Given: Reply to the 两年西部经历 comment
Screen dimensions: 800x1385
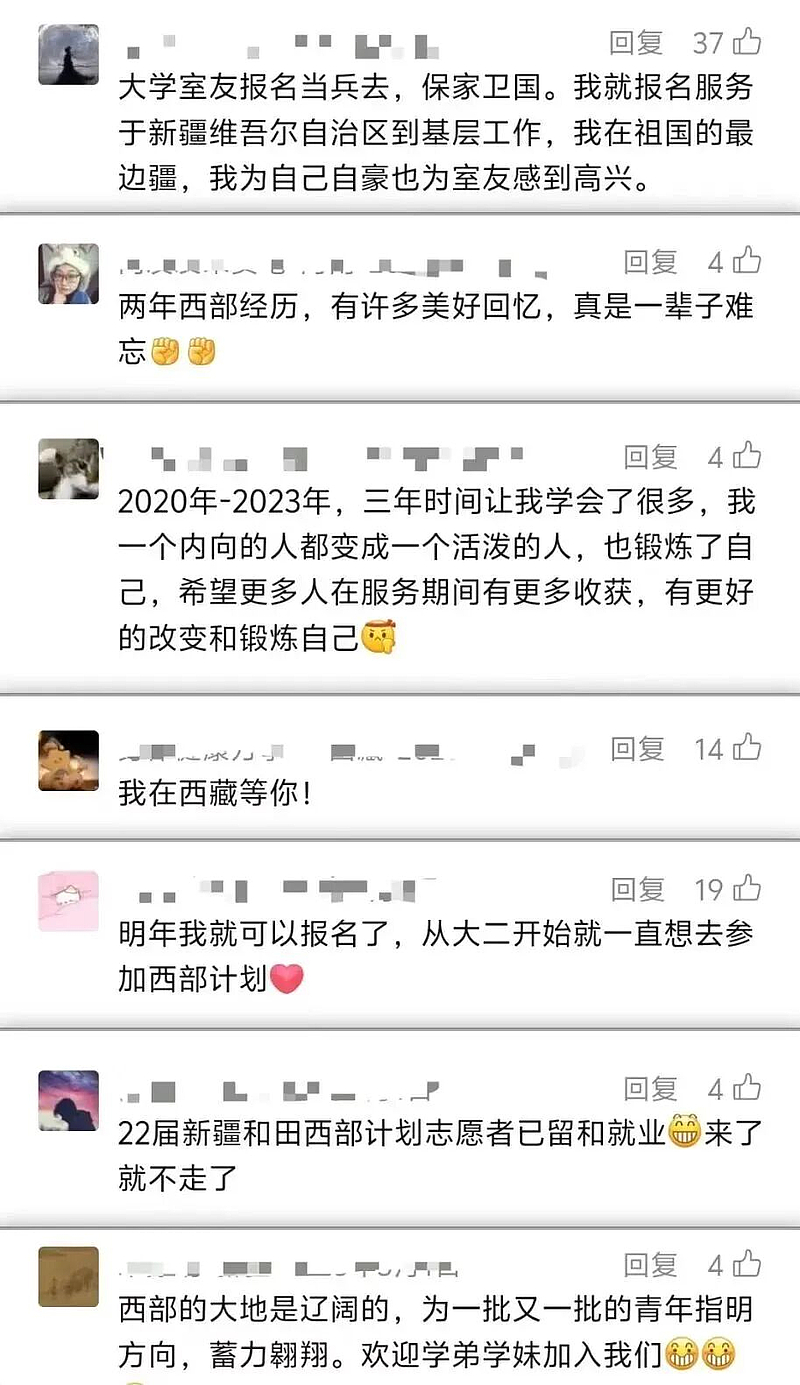Looking at the screenshot, I should pos(650,262).
